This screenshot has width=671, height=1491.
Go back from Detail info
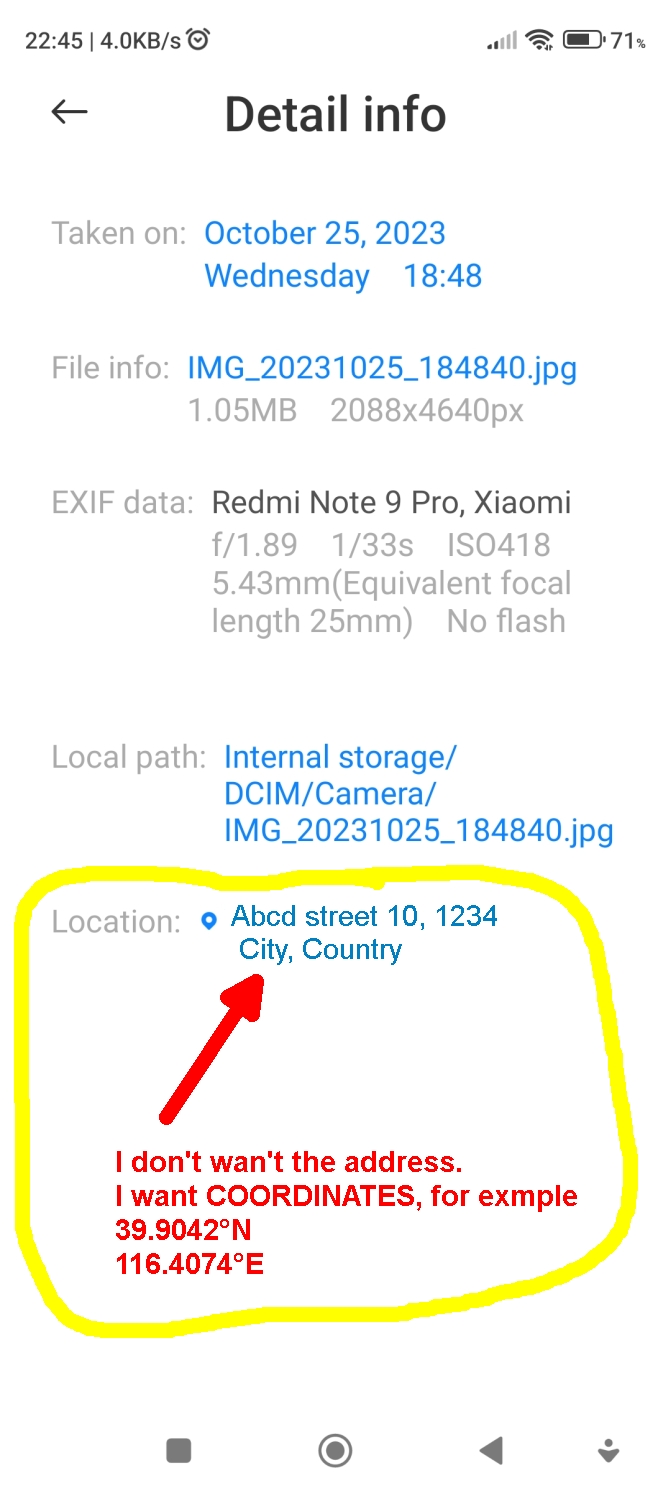70,112
